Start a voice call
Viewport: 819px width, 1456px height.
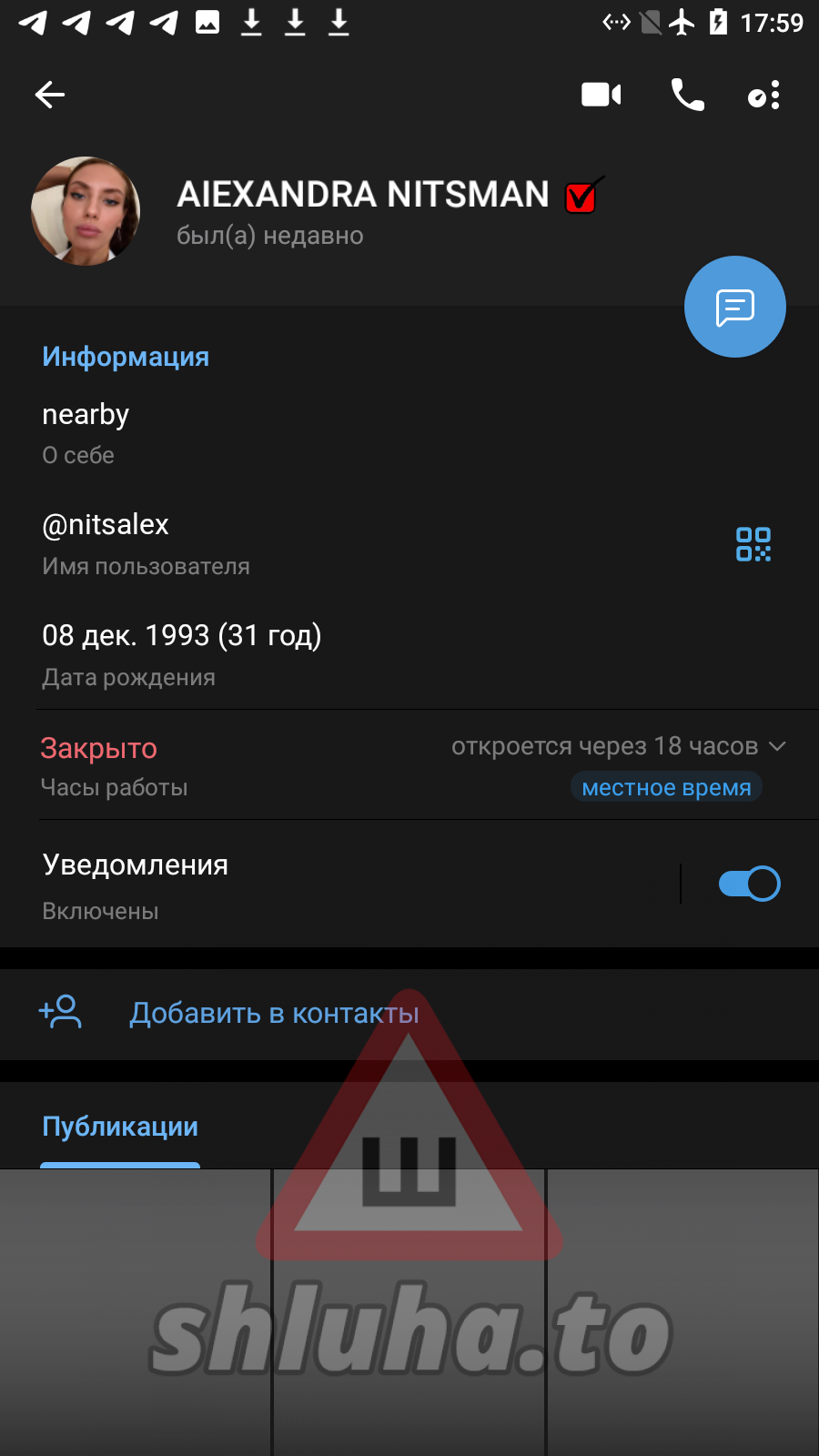click(x=687, y=95)
